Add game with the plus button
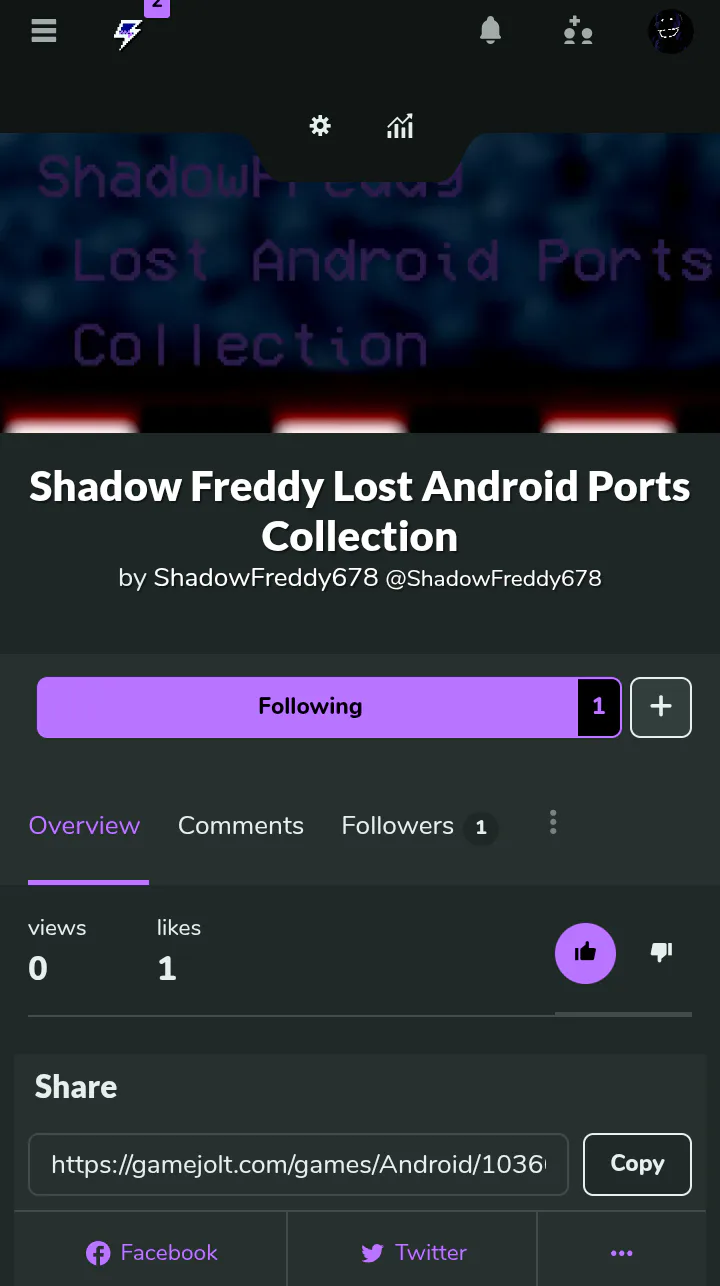The width and height of the screenshot is (720, 1286). coord(661,707)
